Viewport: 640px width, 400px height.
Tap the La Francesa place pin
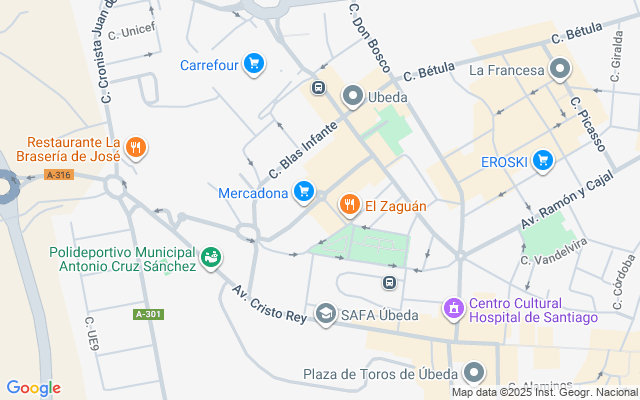click(x=560, y=70)
